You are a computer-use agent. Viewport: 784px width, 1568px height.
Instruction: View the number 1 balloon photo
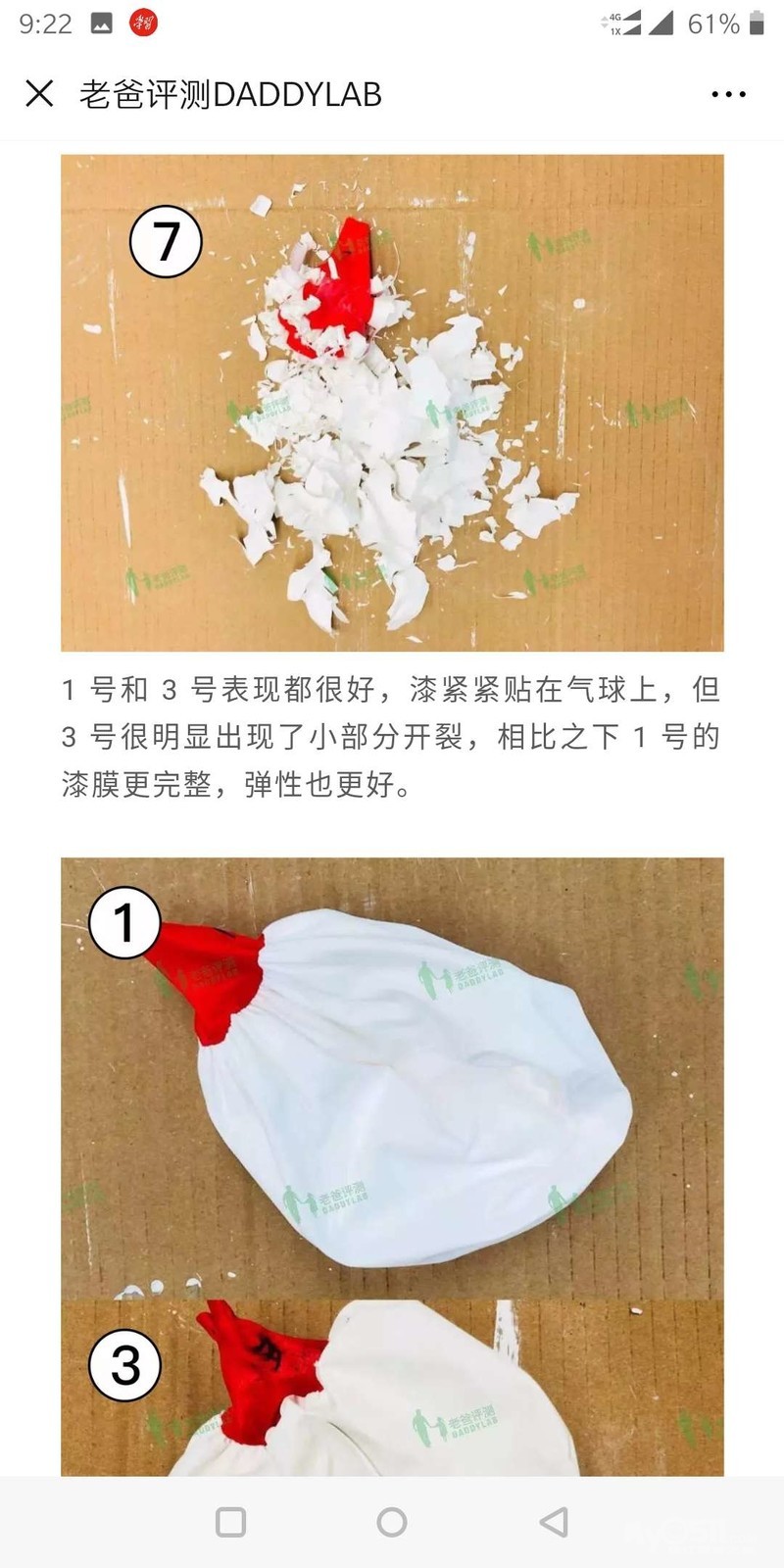click(392, 1079)
